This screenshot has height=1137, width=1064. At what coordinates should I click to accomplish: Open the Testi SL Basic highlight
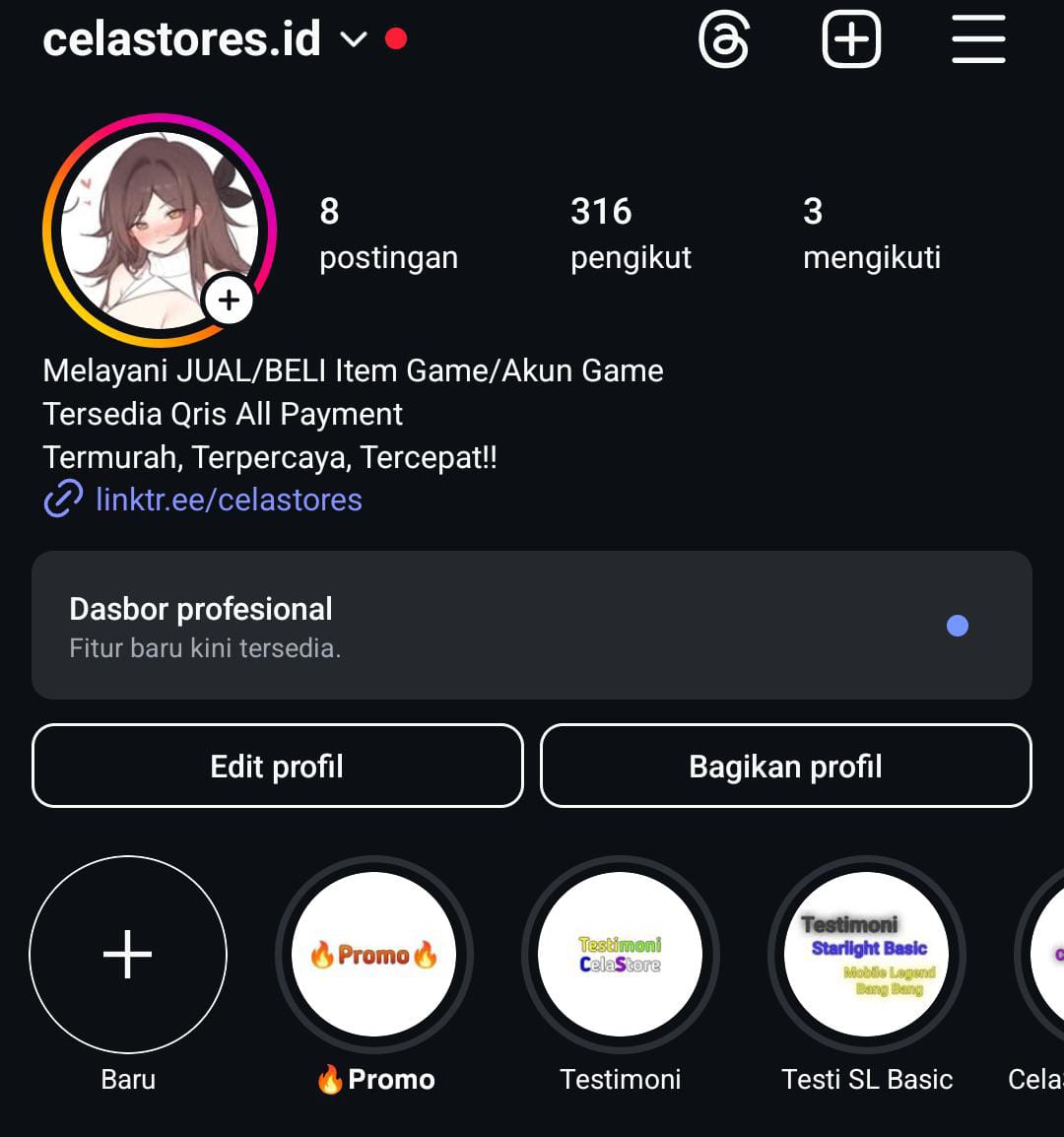pos(867,955)
